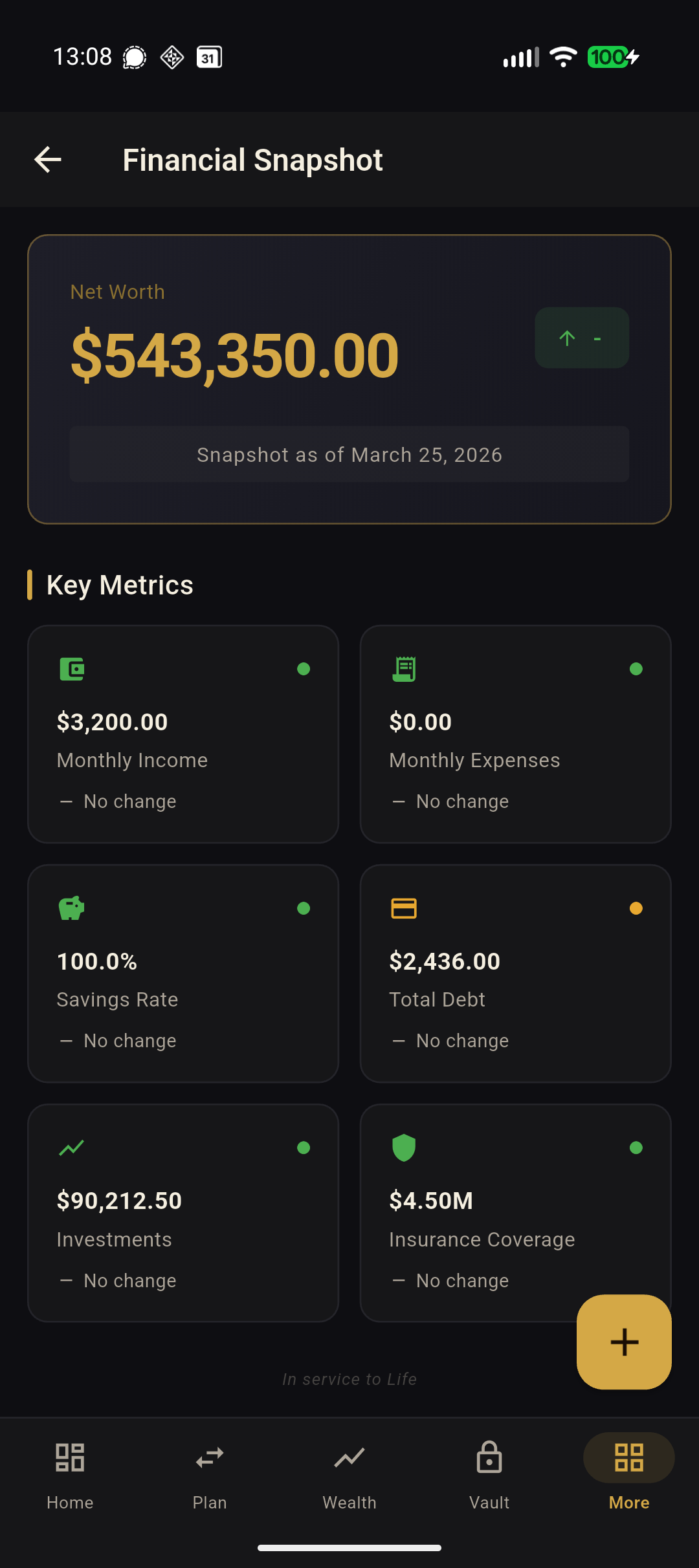Expand the net worth trend badge
The image size is (699, 1568).
(x=581, y=338)
